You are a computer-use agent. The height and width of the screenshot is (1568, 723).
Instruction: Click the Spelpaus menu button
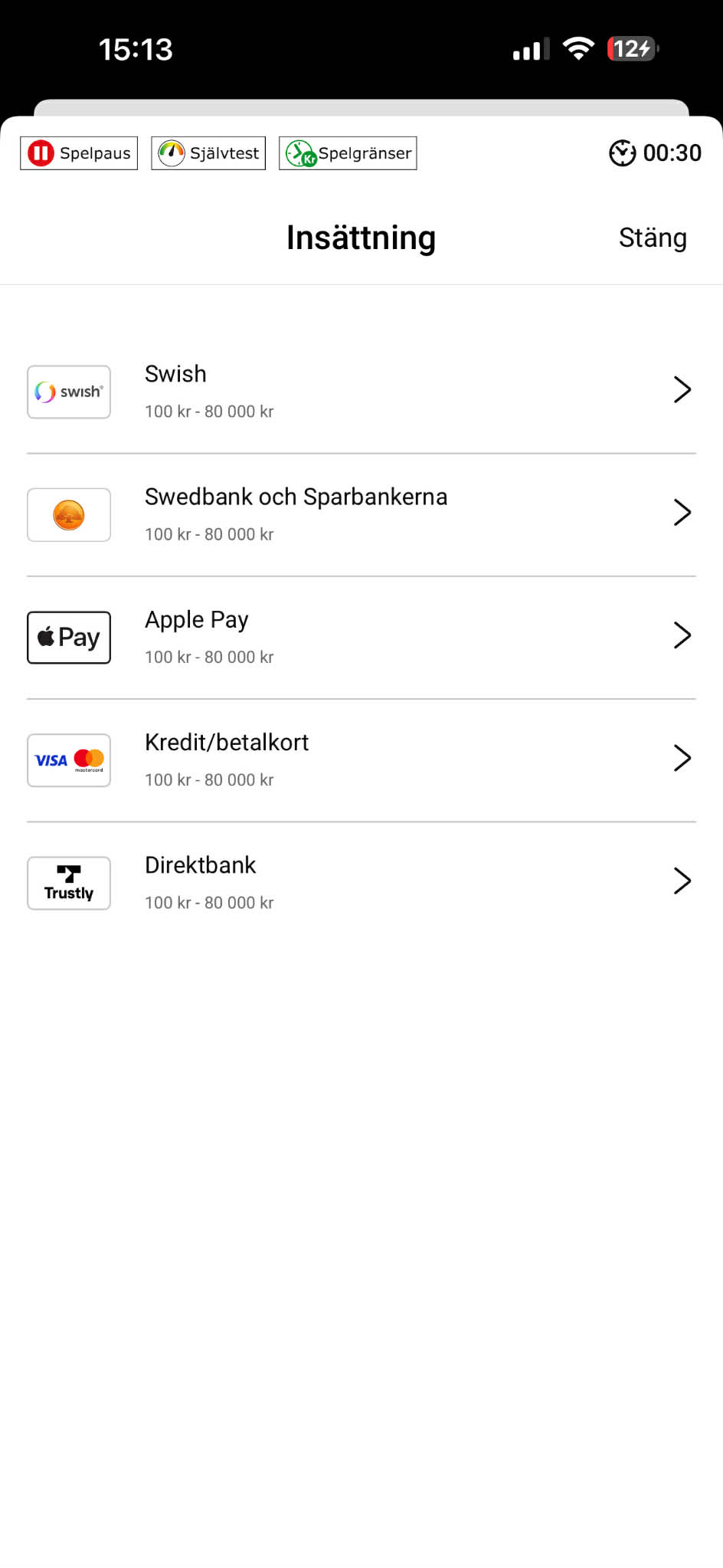tap(78, 153)
